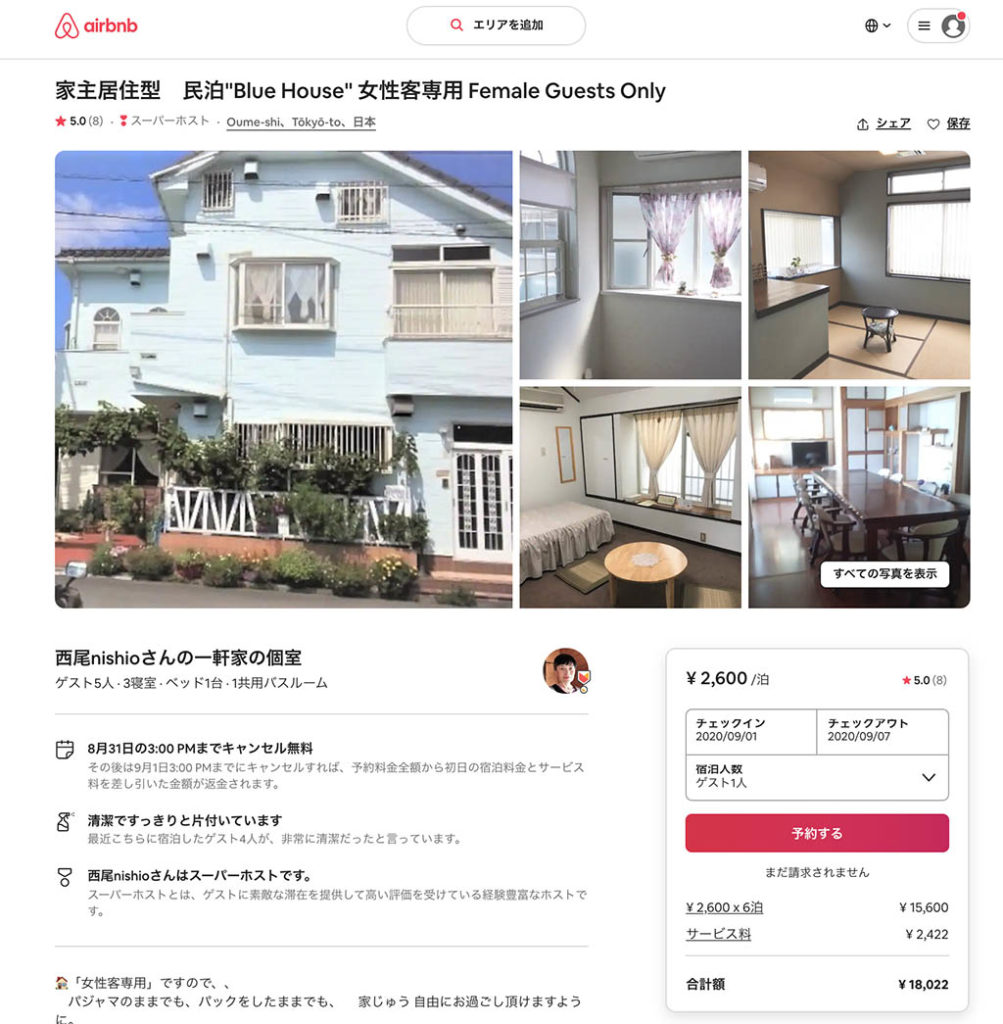Expand the 宿泊人数 guest dropdown
This screenshot has width=1003, height=1024.
click(816, 777)
